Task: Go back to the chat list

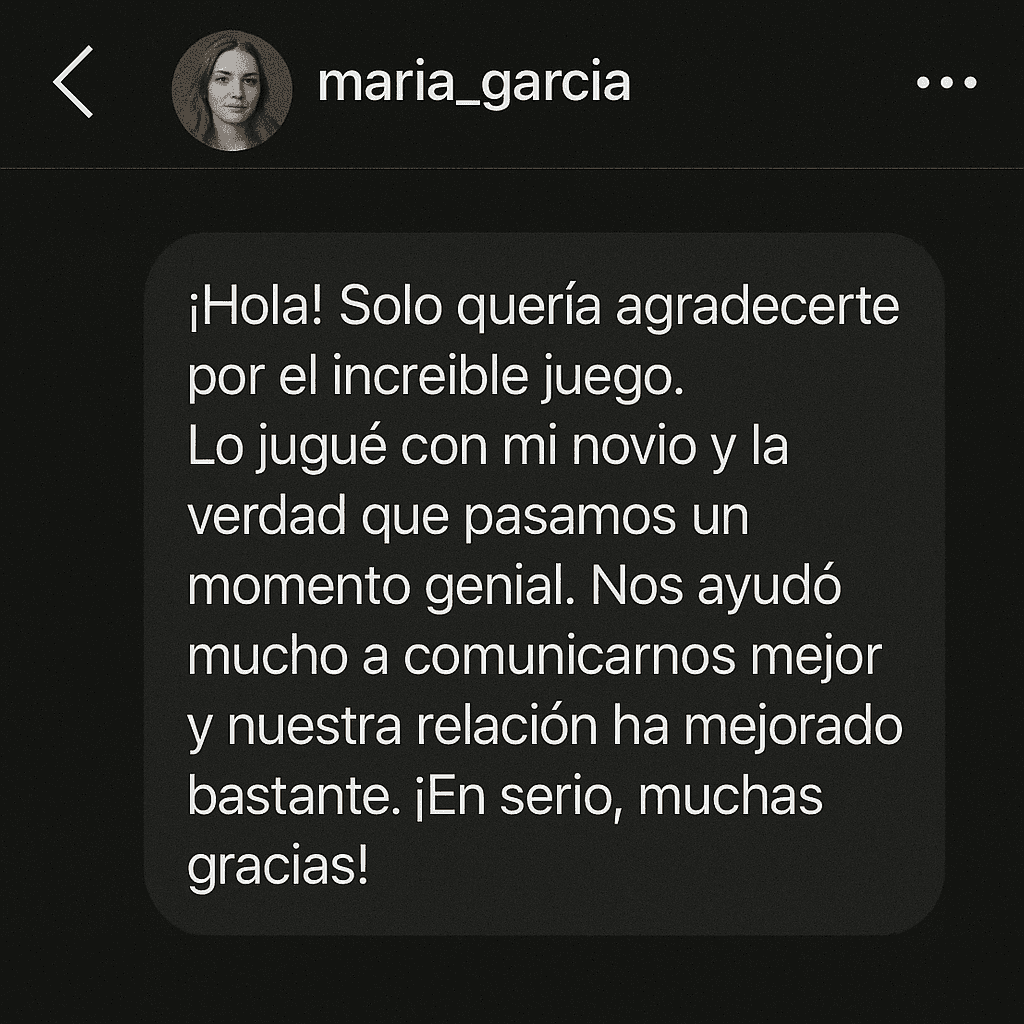Action: (x=74, y=83)
